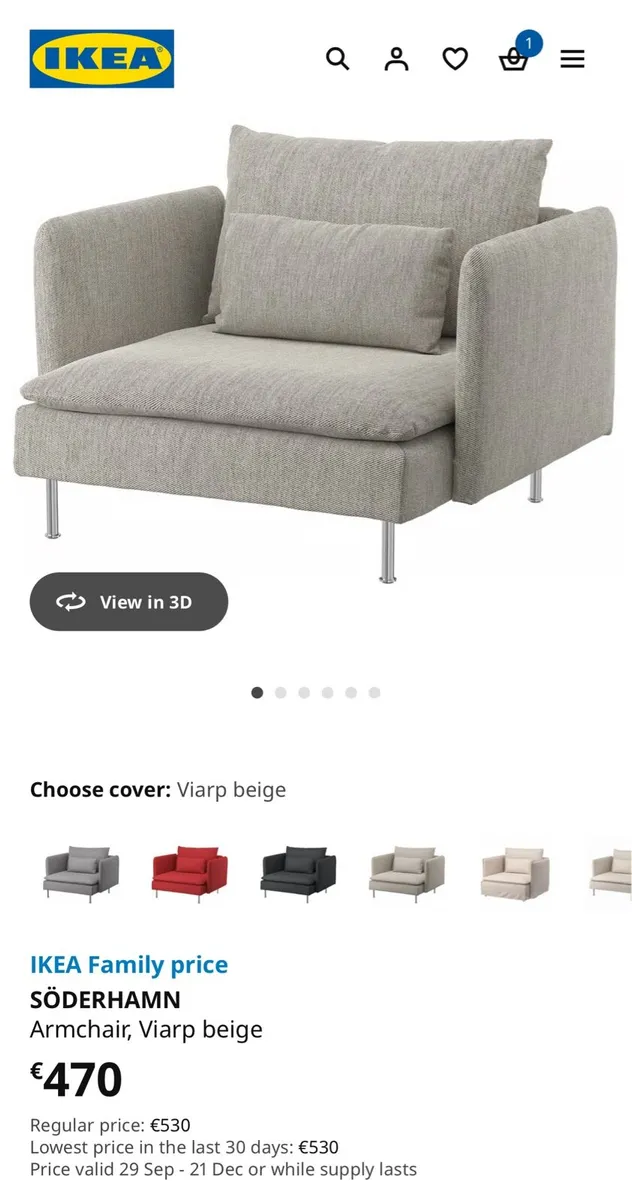Select the currently chosen Viarp beige cover
632x1200 pixels.
pos(407,873)
